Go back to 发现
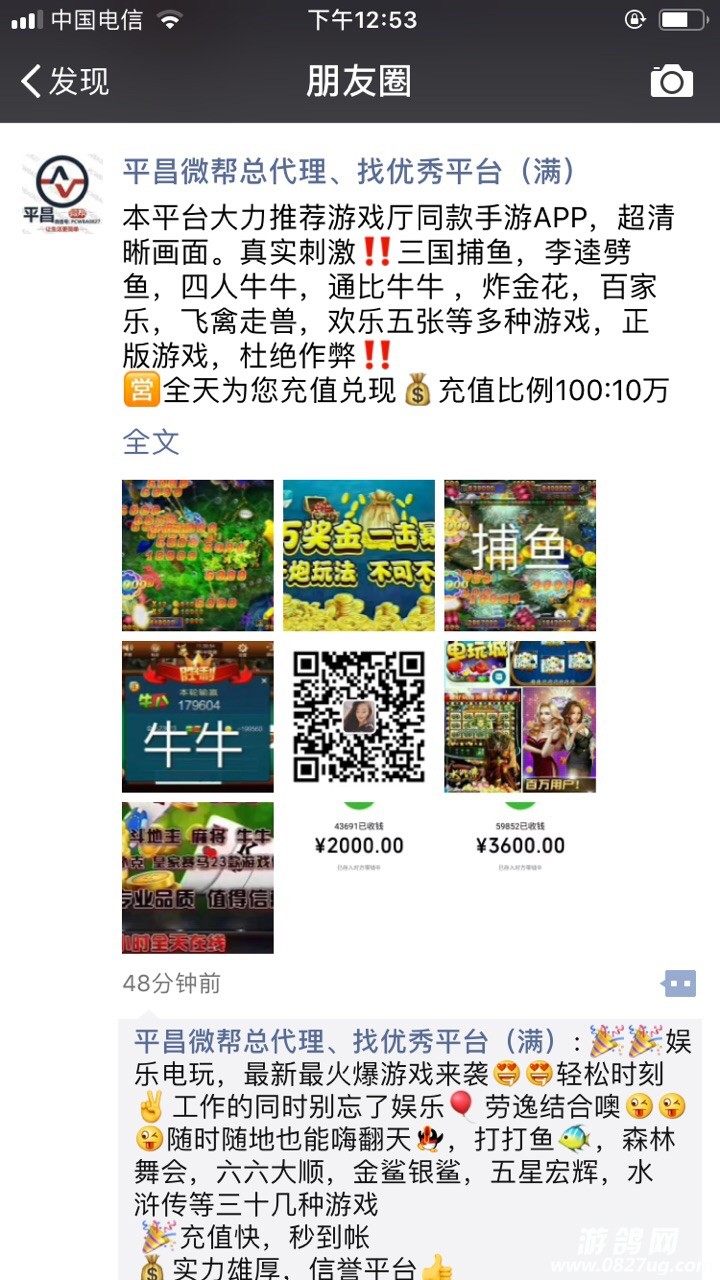 tap(65, 81)
